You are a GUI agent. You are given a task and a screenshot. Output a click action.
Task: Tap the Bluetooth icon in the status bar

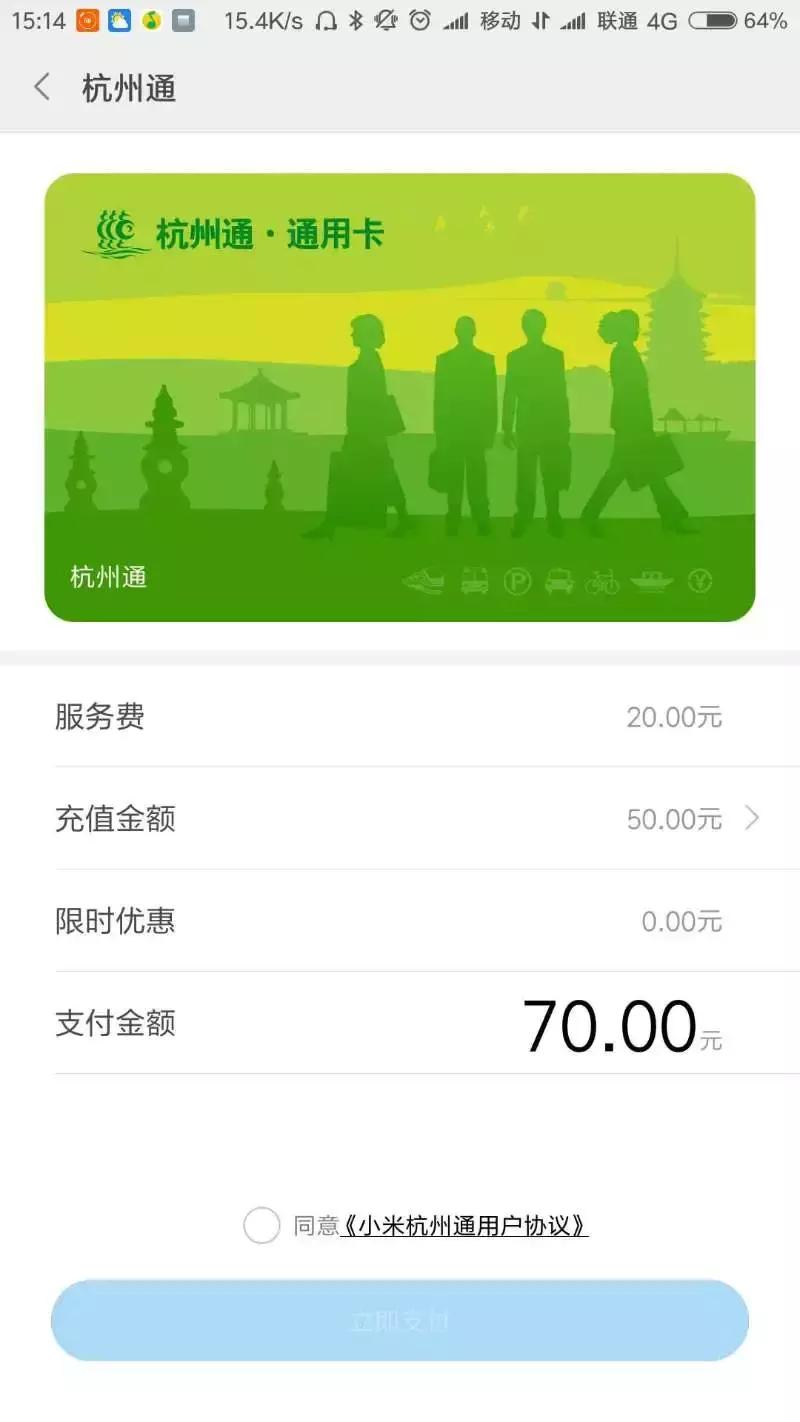click(356, 18)
